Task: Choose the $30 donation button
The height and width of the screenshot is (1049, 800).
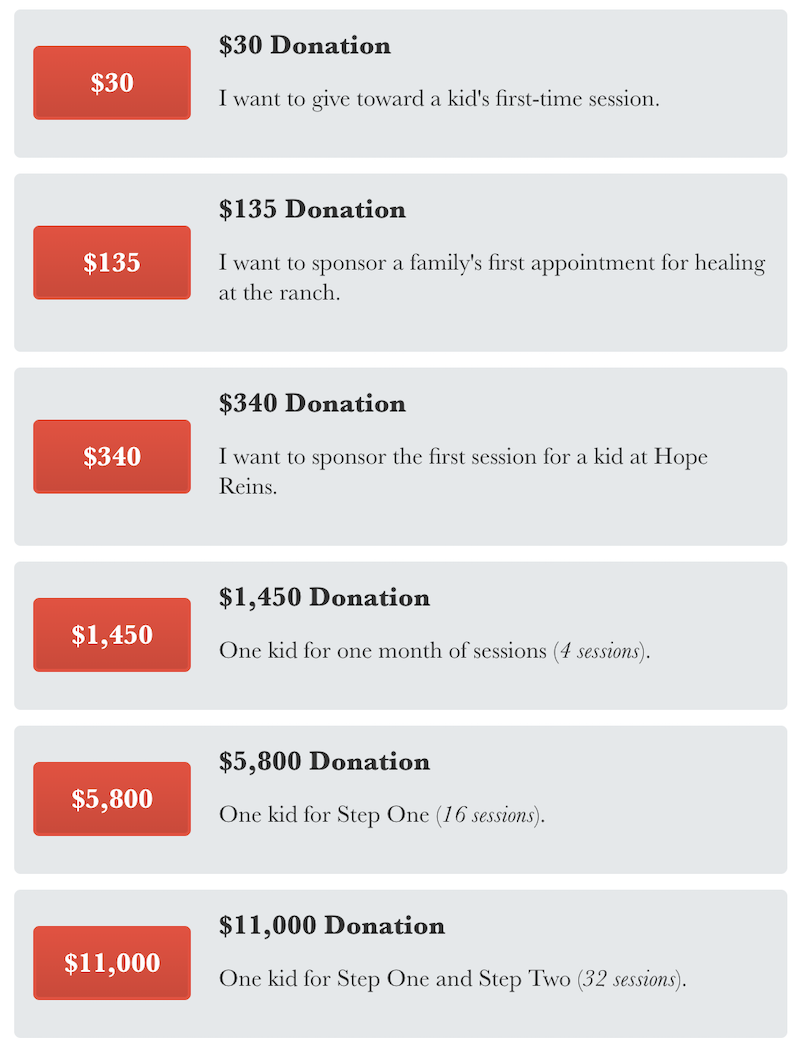Action: [x=112, y=83]
